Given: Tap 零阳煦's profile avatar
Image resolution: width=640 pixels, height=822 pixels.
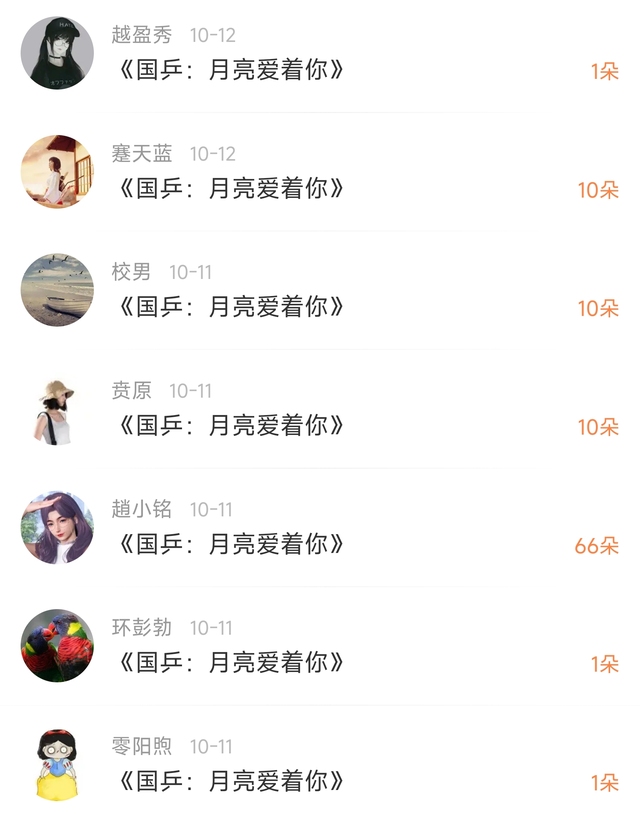Looking at the screenshot, I should pyautogui.click(x=57, y=764).
